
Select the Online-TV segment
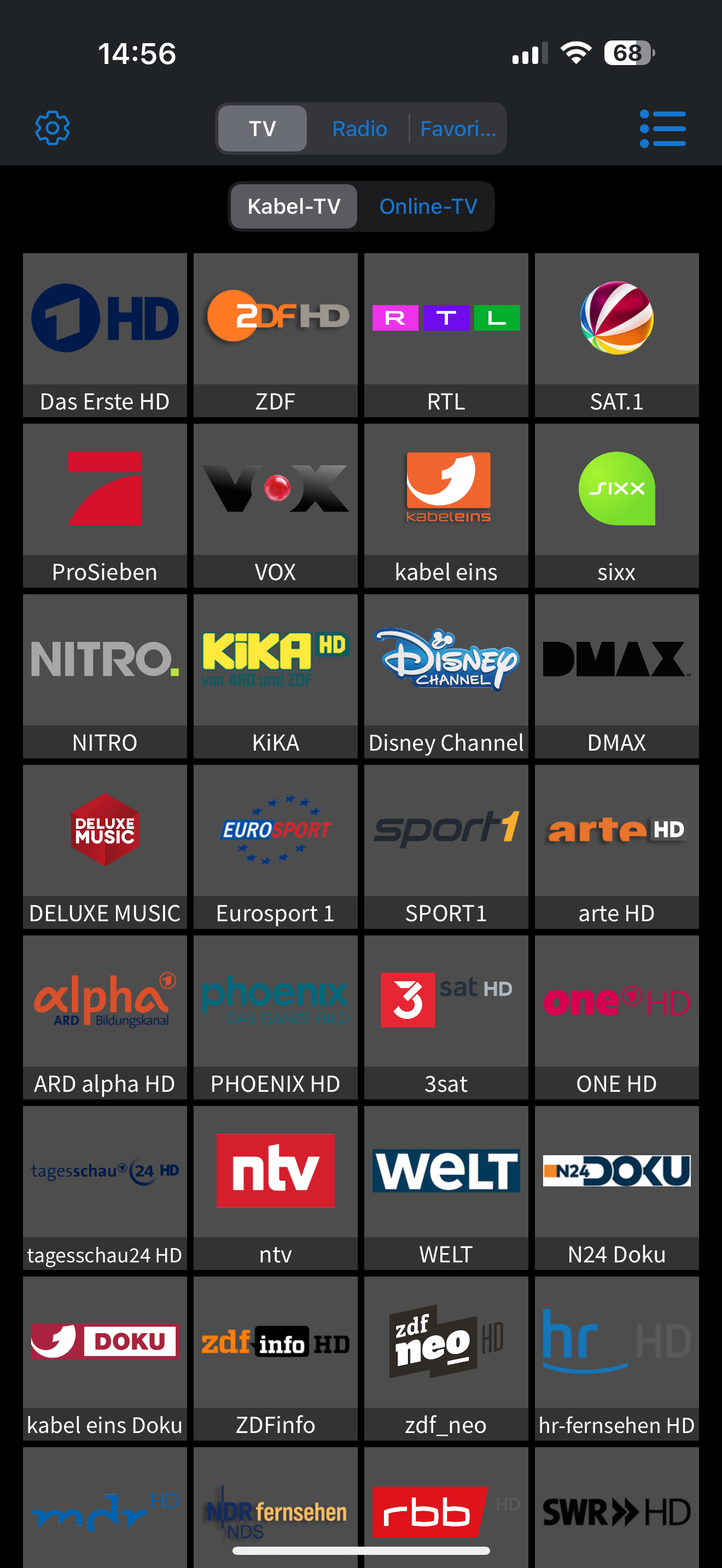tap(428, 206)
